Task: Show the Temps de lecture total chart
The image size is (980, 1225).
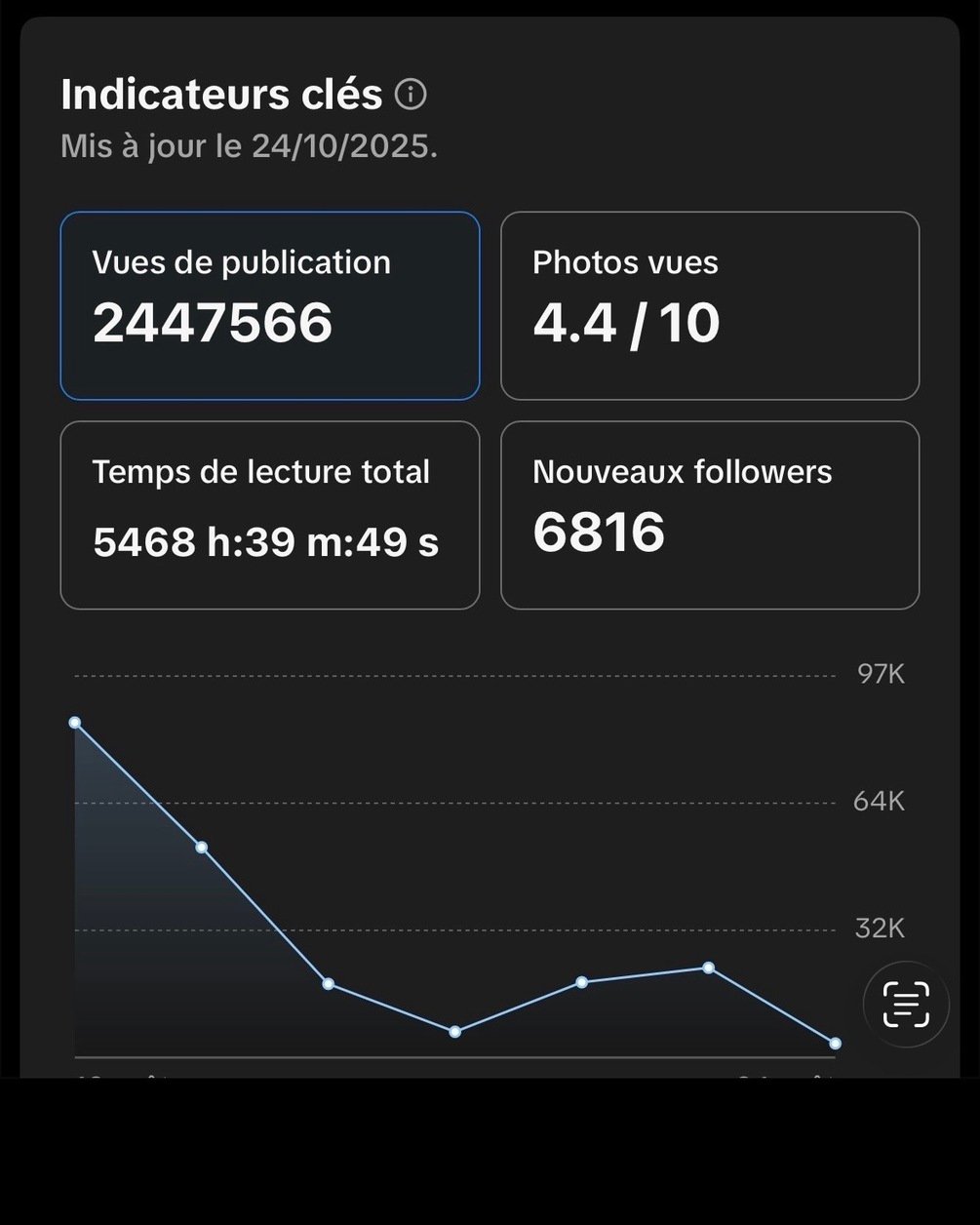Action: [269, 515]
